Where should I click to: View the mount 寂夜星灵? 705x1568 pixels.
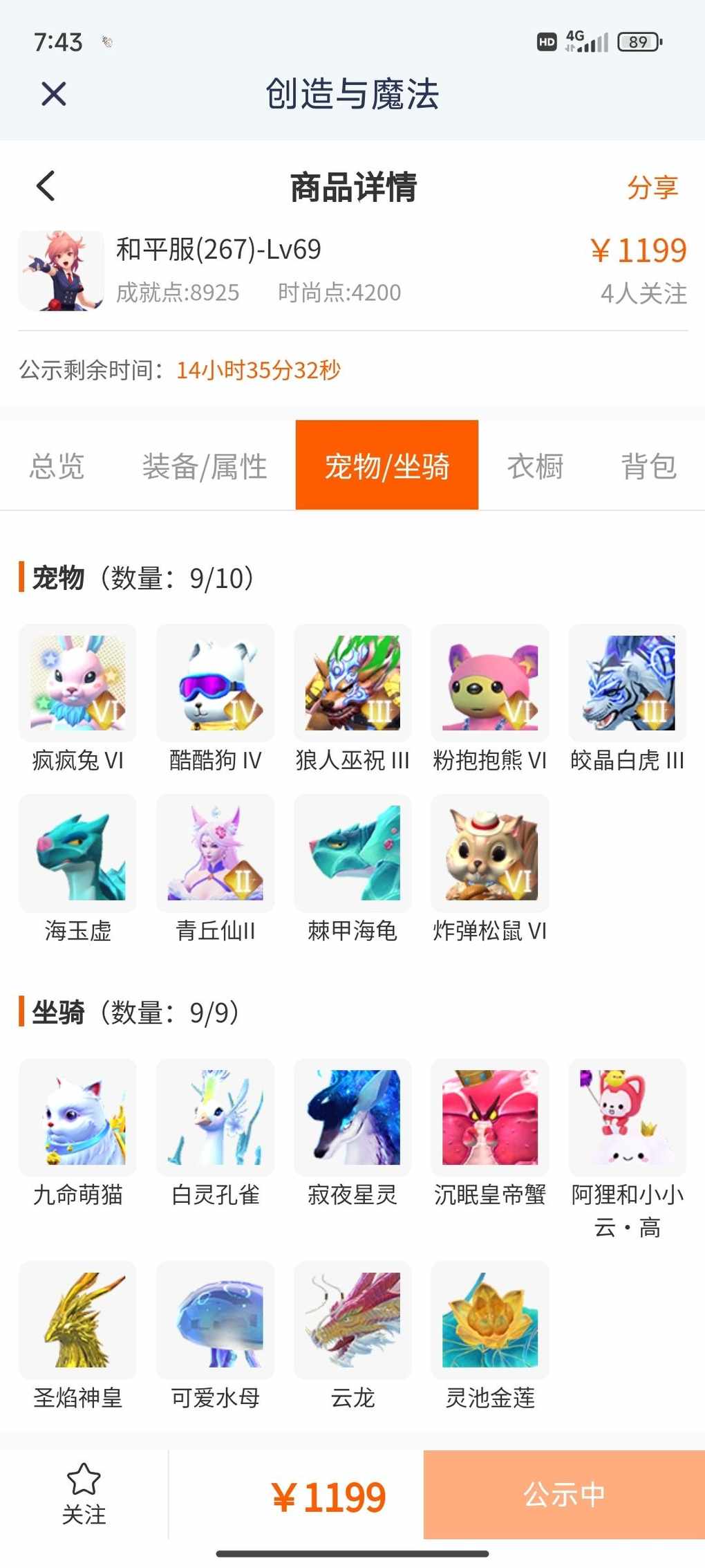coord(352,1134)
